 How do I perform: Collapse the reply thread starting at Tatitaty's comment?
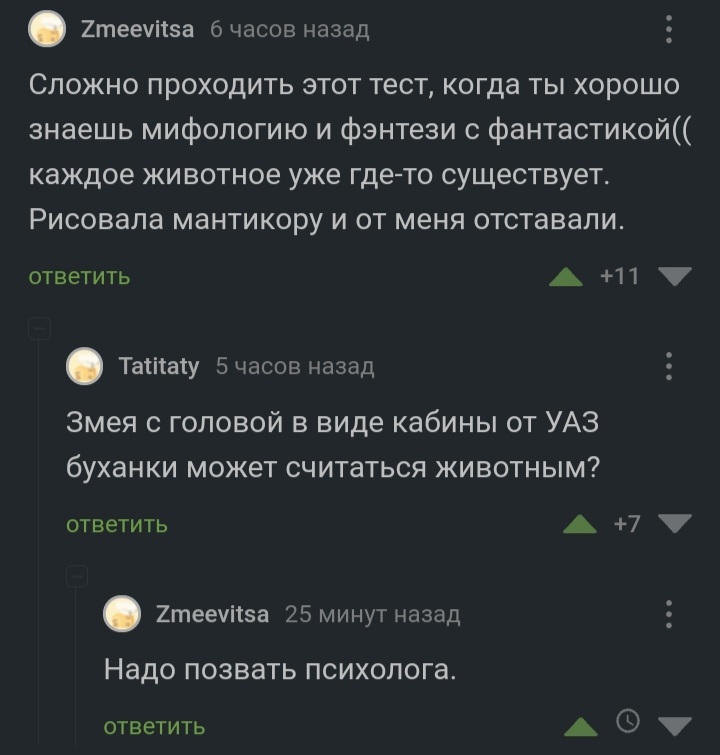point(39,328)
